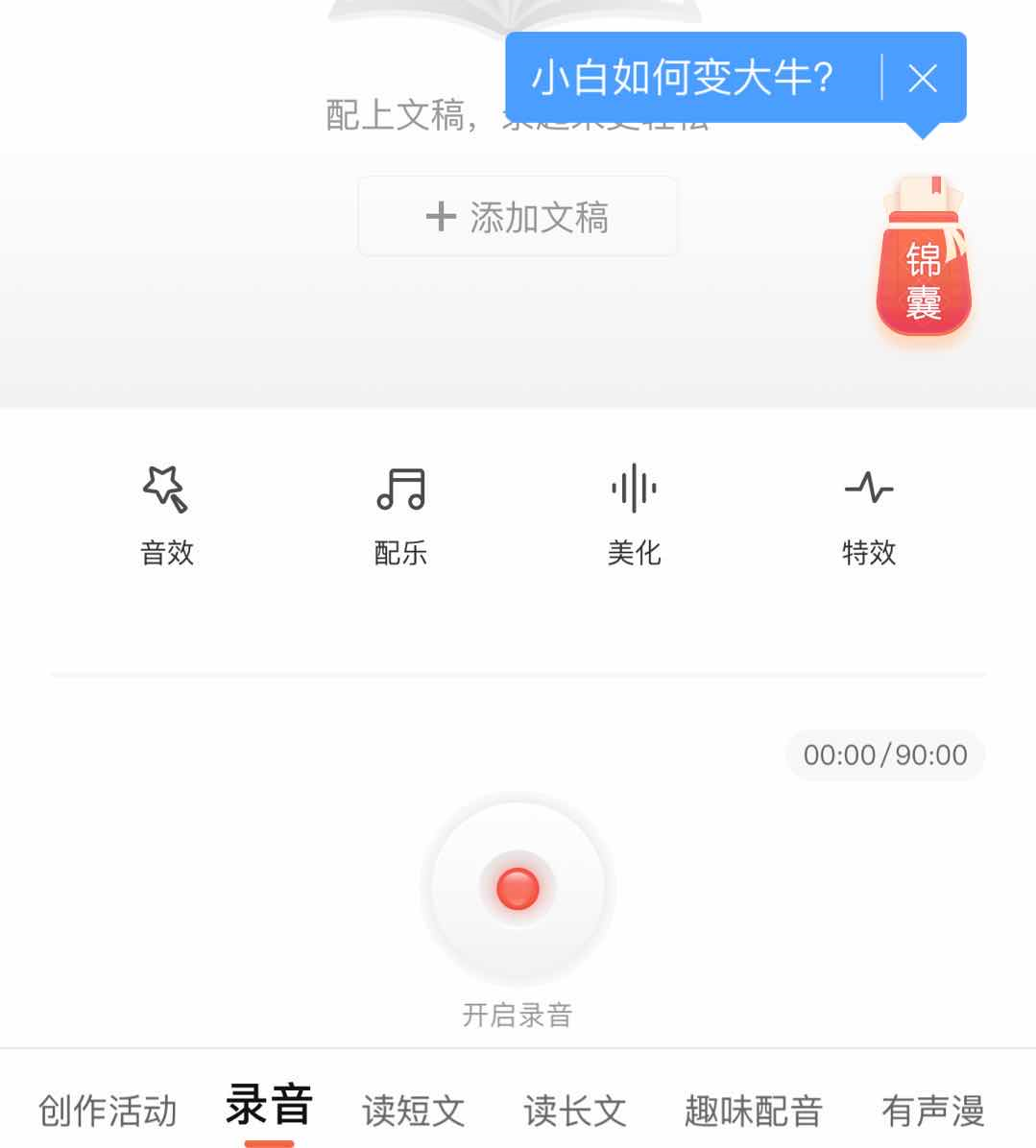Select the 美化 voice beautify tool
The image size is (1036, 1148).
[634, 514]
